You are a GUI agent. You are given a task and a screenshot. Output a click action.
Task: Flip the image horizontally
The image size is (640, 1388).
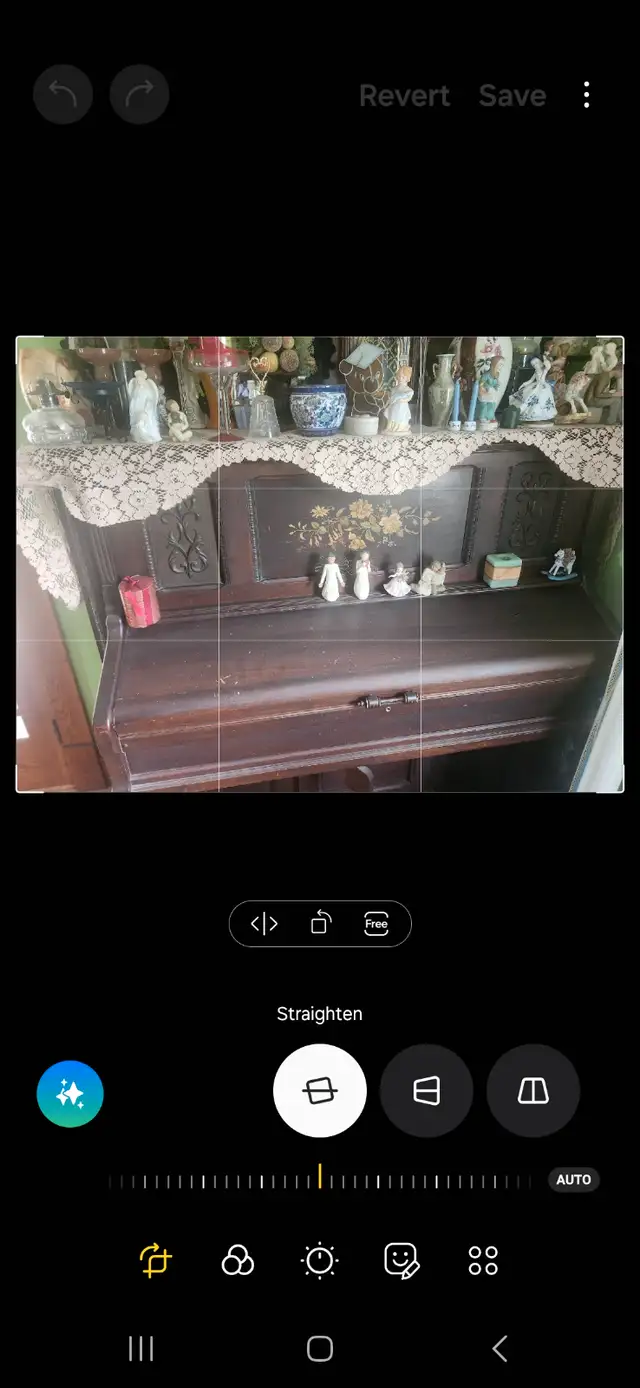coord(264,924)
